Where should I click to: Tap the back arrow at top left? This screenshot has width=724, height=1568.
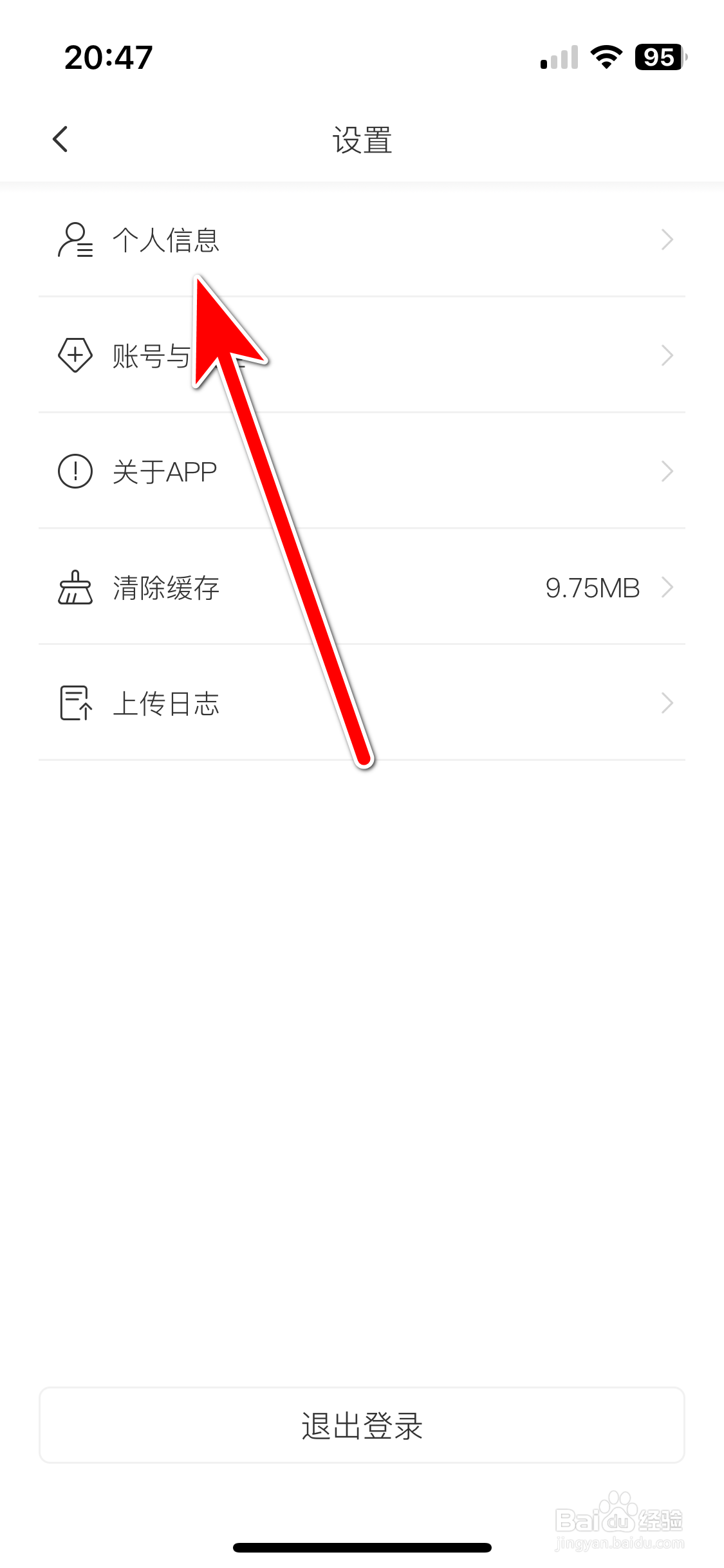[x=60, y=138]
